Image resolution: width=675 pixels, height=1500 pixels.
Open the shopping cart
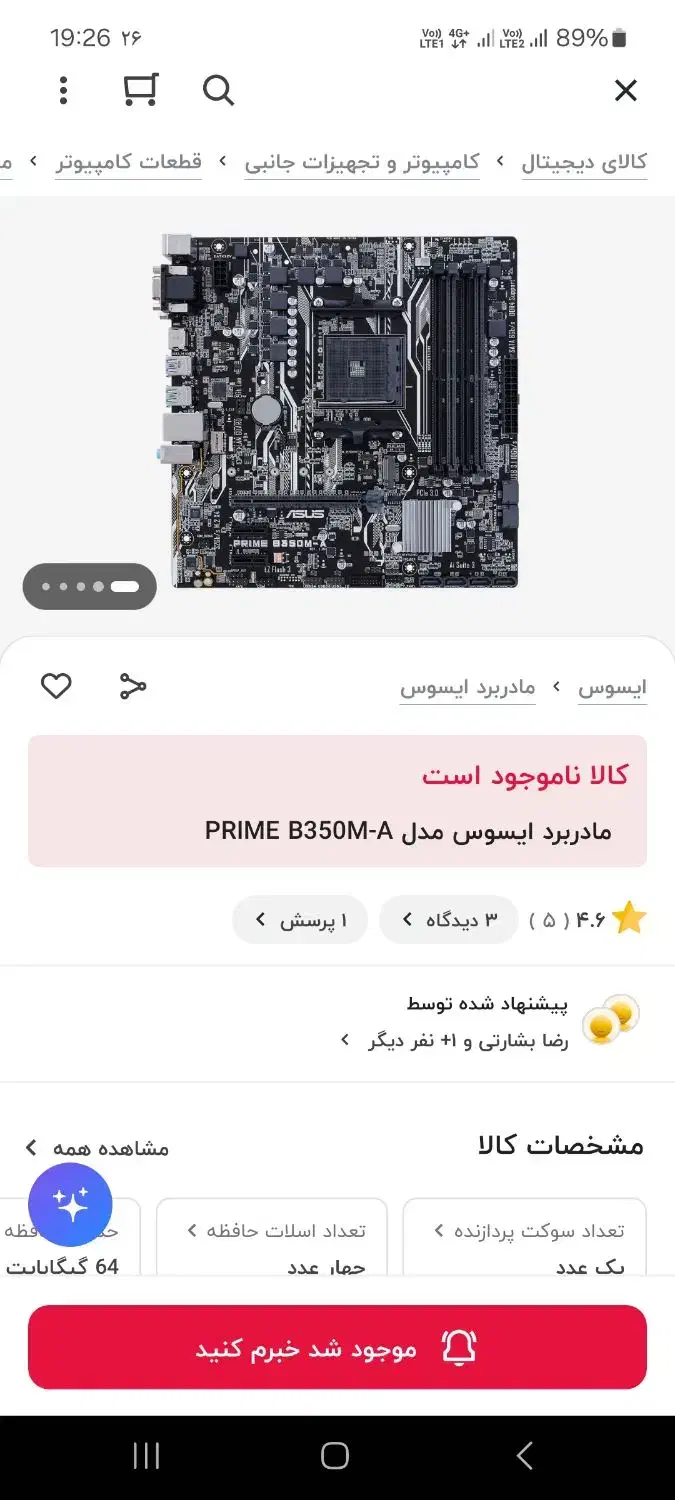[140, 90]
